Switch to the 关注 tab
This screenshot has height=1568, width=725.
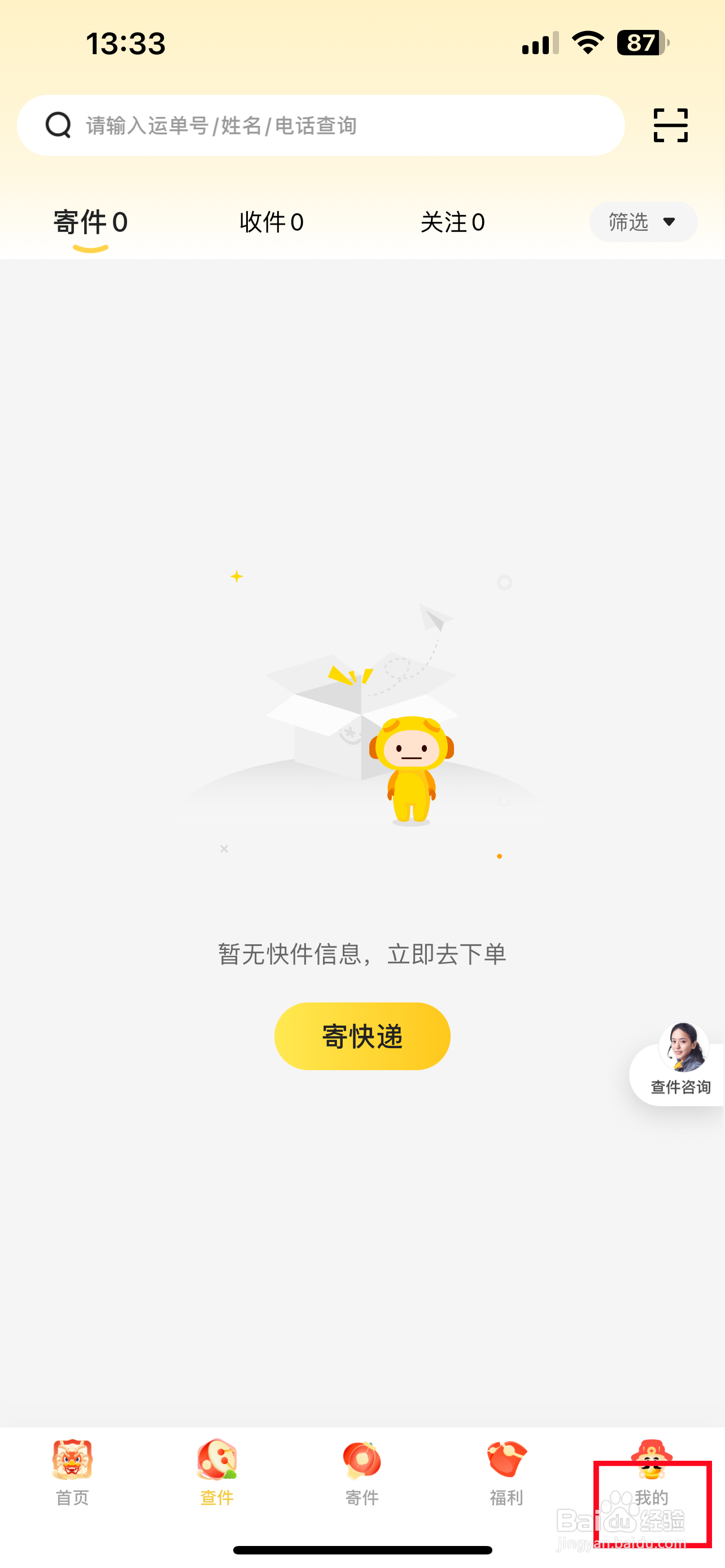pos(453,222)
